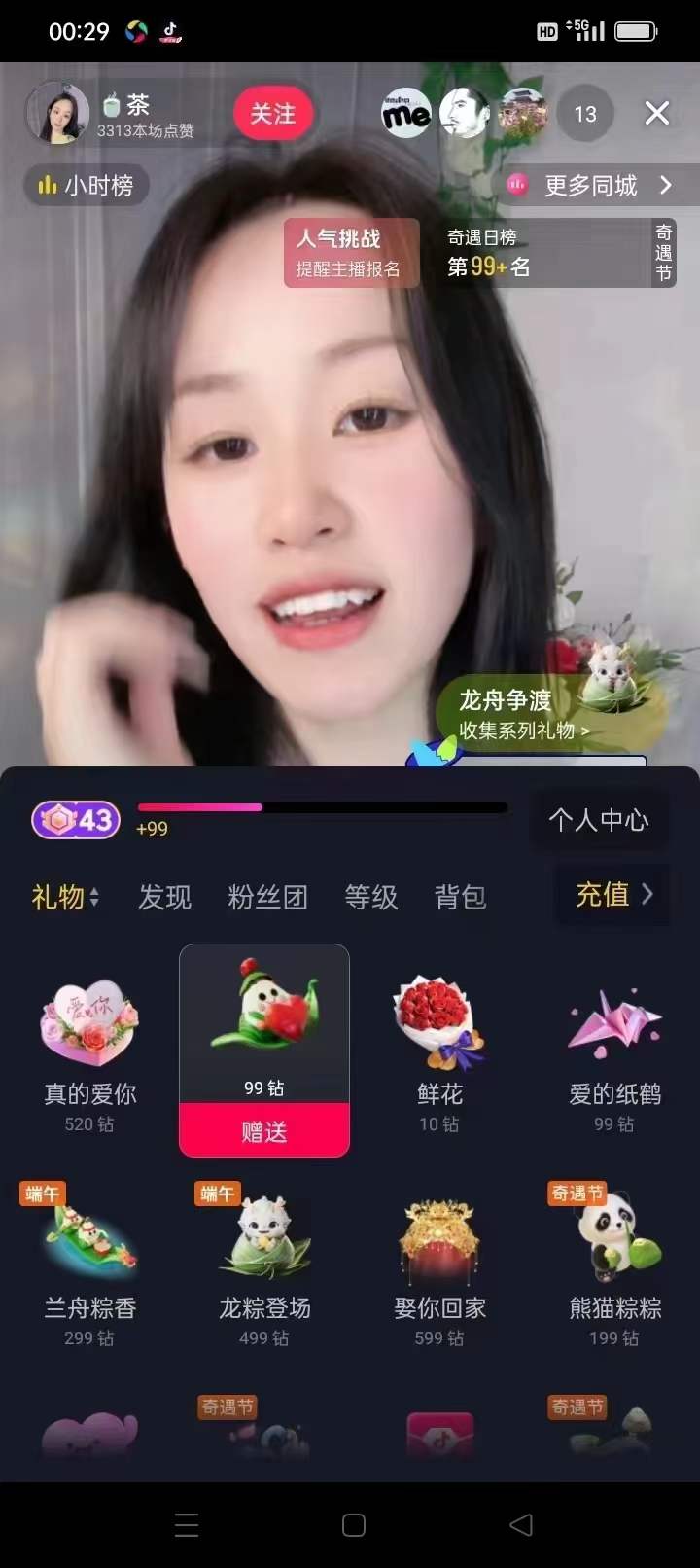Open the viewer list showing 13
The height and width of the screenshot is (1568, 700).
pos(585,115)
